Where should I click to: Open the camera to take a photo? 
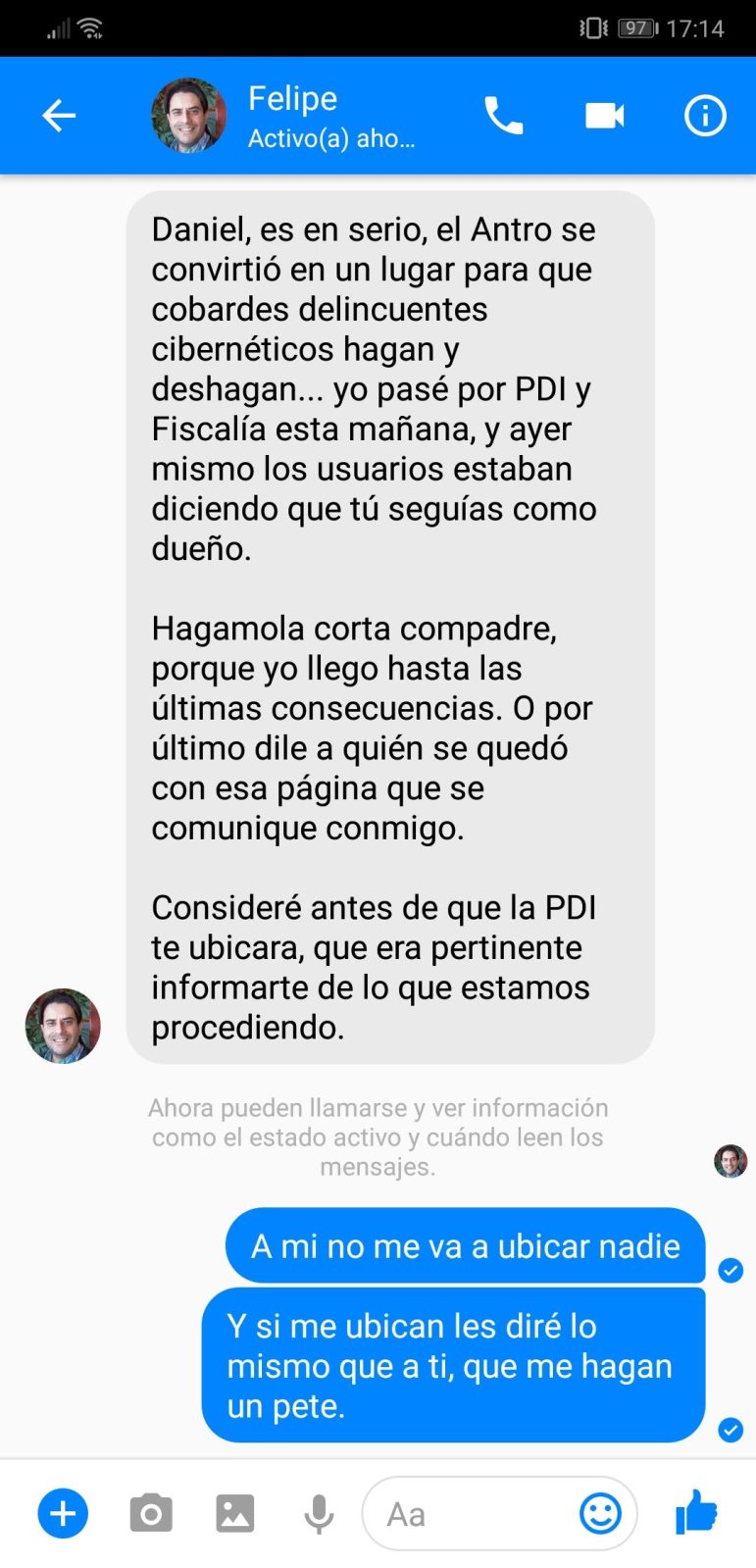[151, 1513]
